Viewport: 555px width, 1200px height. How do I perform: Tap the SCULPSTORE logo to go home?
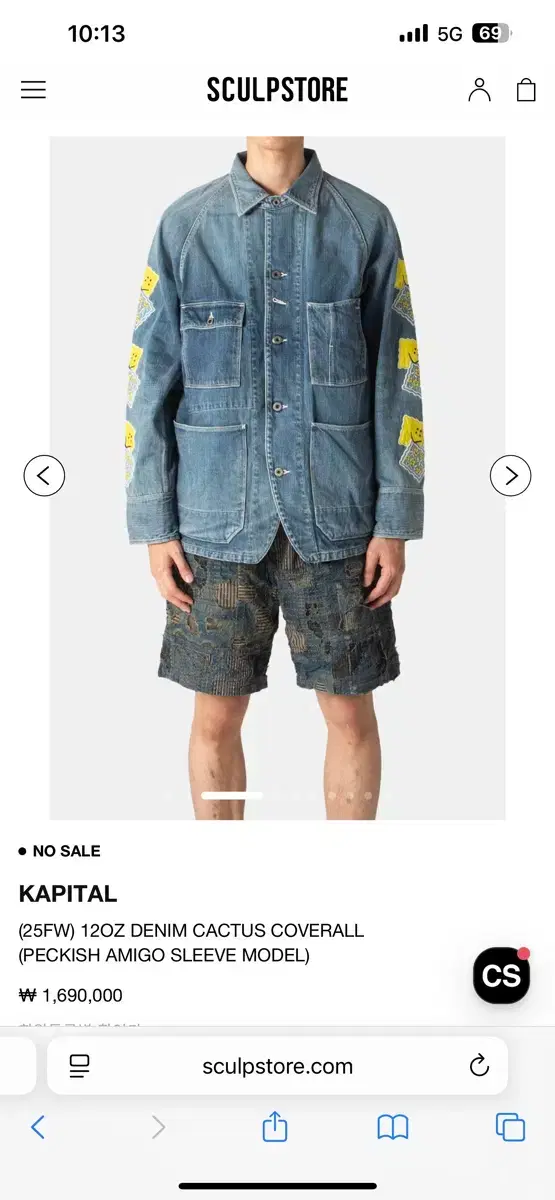(x=277, y=90)
